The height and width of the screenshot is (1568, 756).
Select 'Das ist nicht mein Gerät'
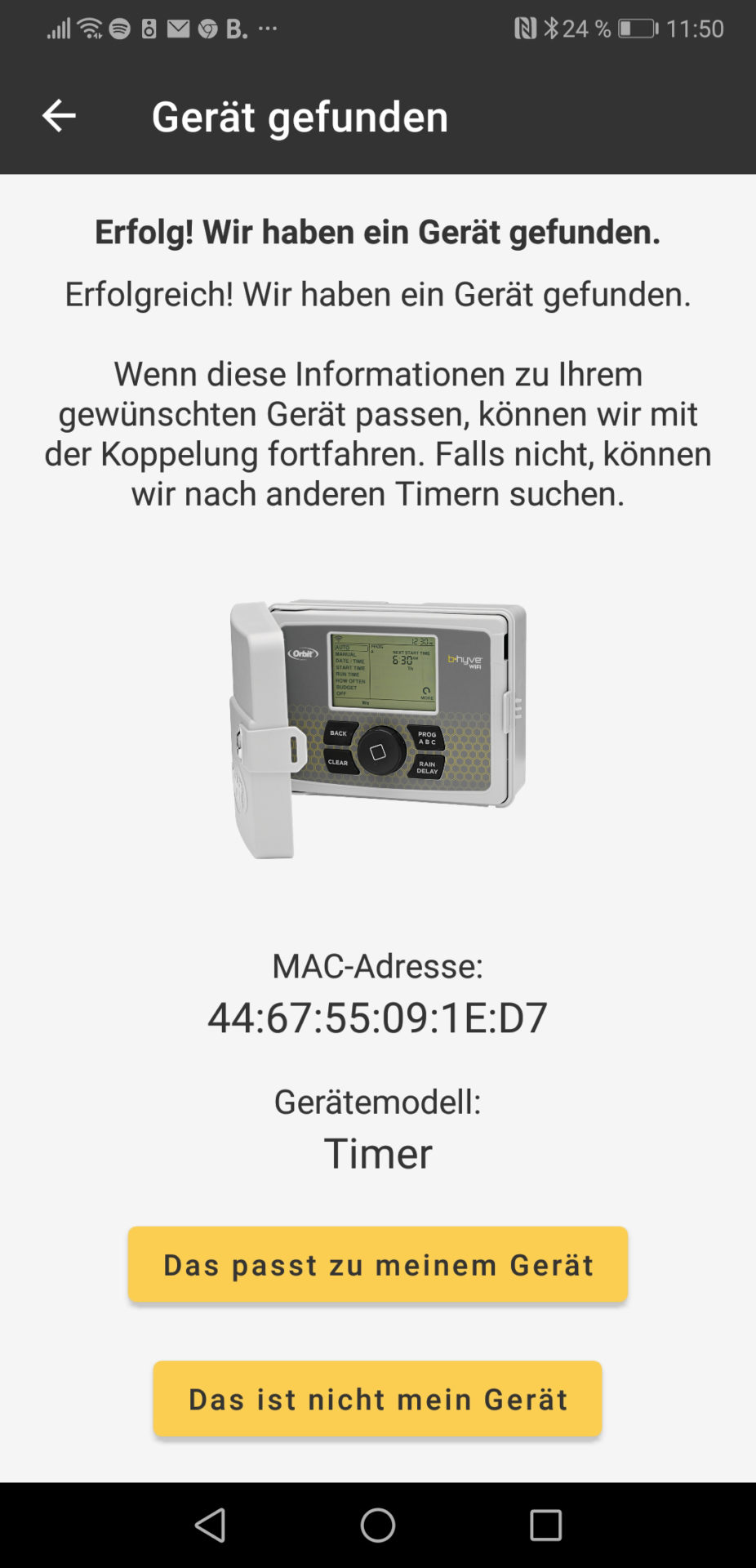point(377,1399)
